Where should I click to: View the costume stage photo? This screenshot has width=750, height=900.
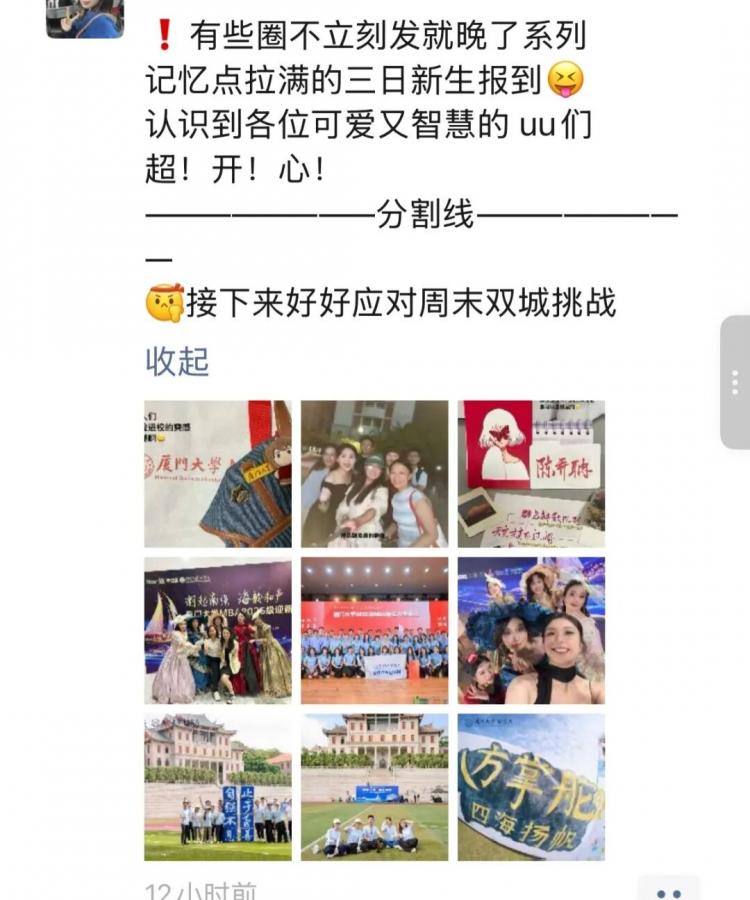[x=218, y=631]
